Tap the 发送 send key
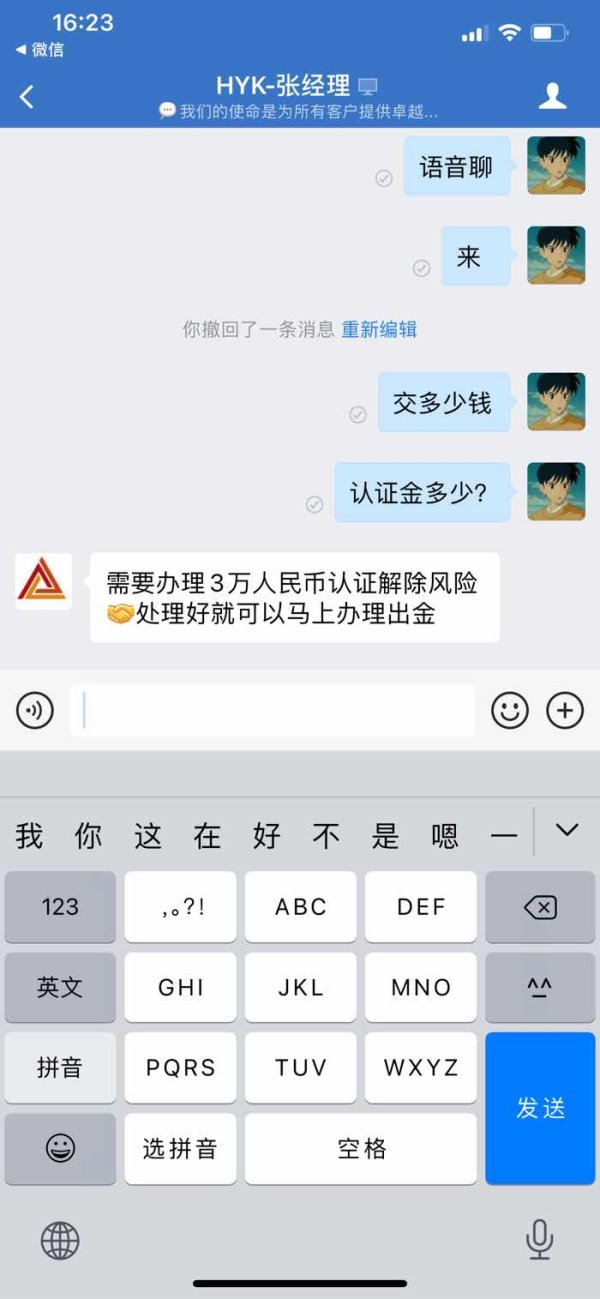Viewport: 600px width, 1299px height. click(x=541, y=1108)
